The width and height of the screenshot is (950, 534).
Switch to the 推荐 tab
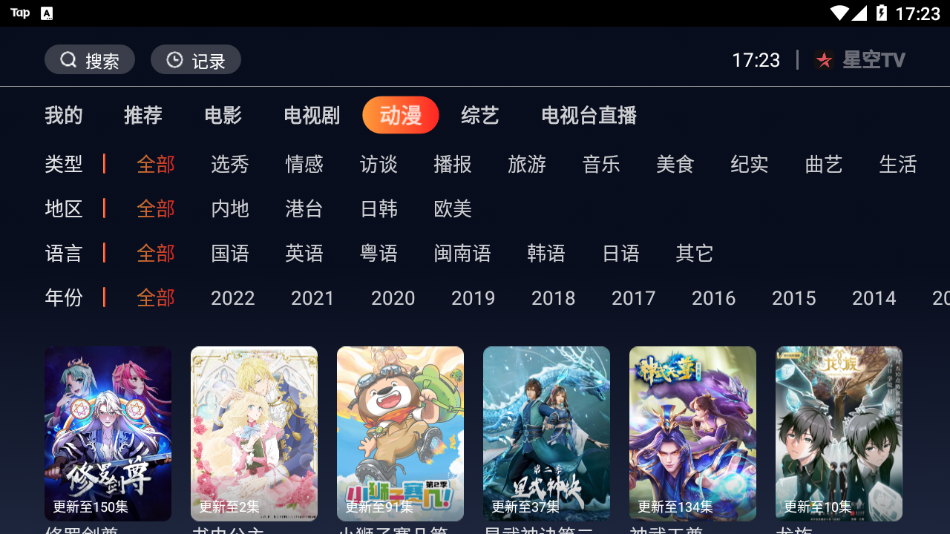143,115
